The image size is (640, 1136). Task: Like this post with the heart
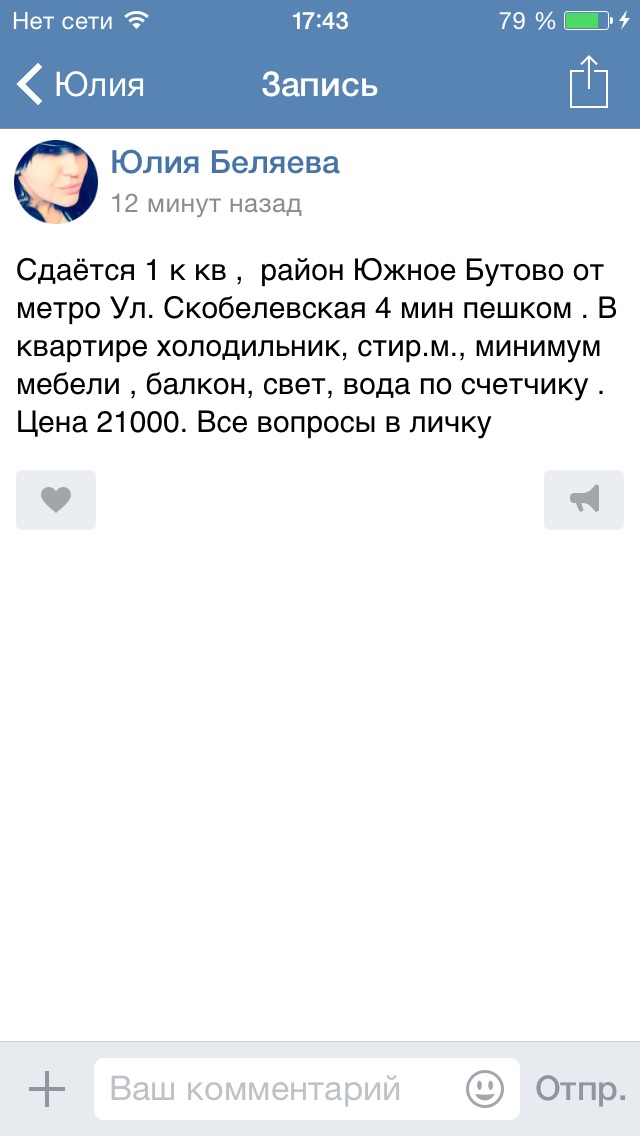56,499
